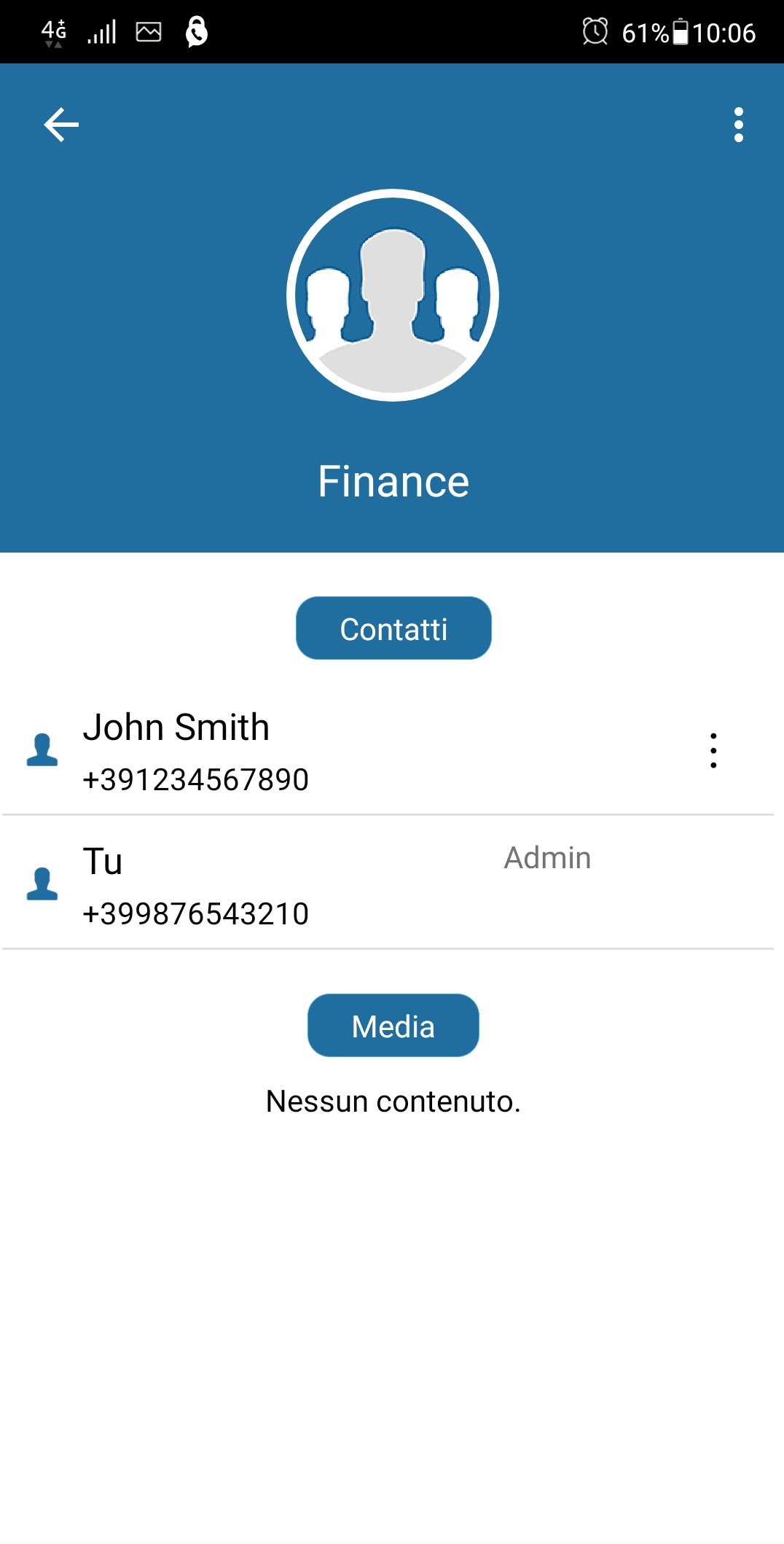Tap the Finance group avatar

[x=393, y=295]
